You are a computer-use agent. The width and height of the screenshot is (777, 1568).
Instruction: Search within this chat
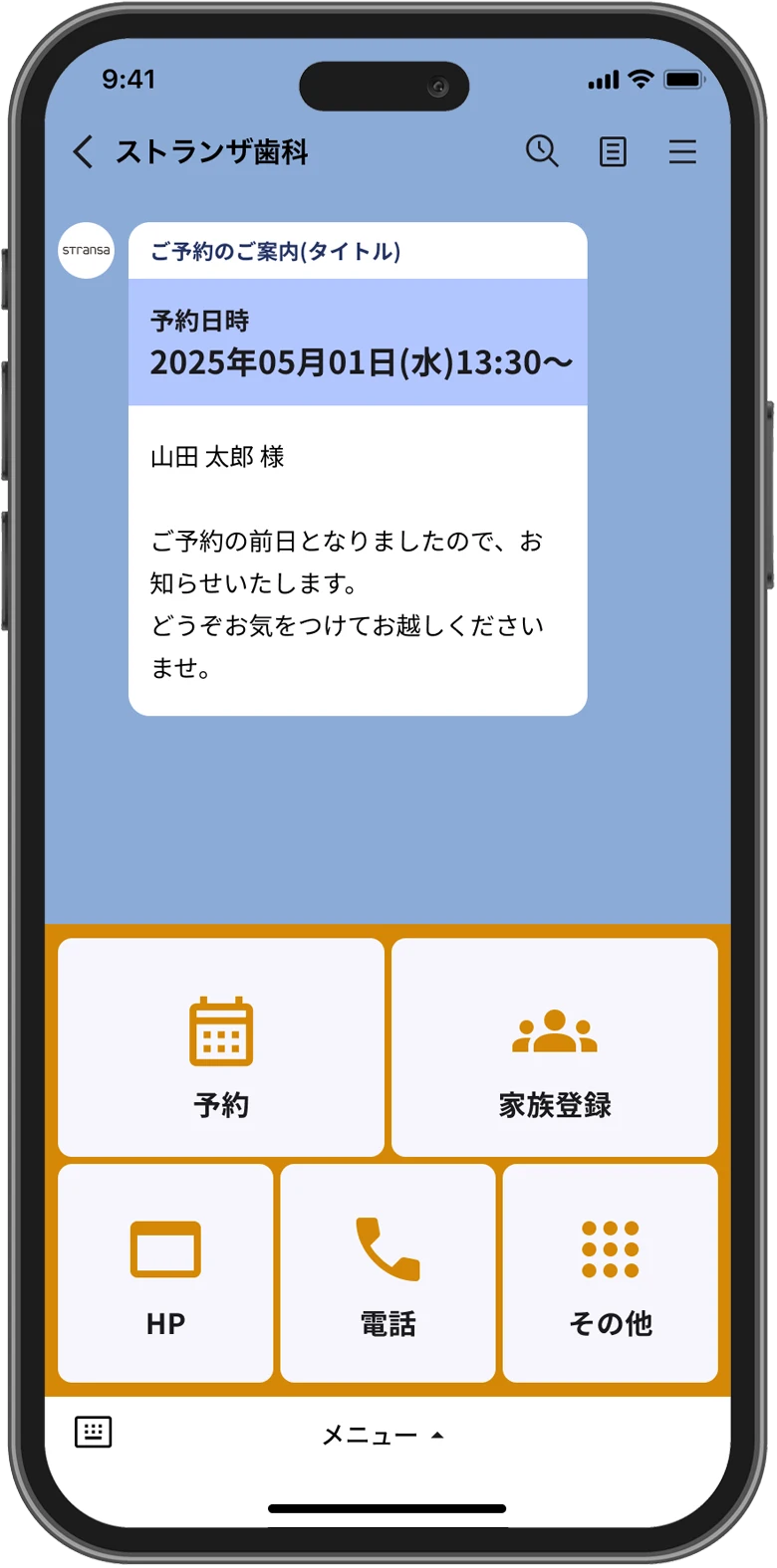(x=542, y=151)
